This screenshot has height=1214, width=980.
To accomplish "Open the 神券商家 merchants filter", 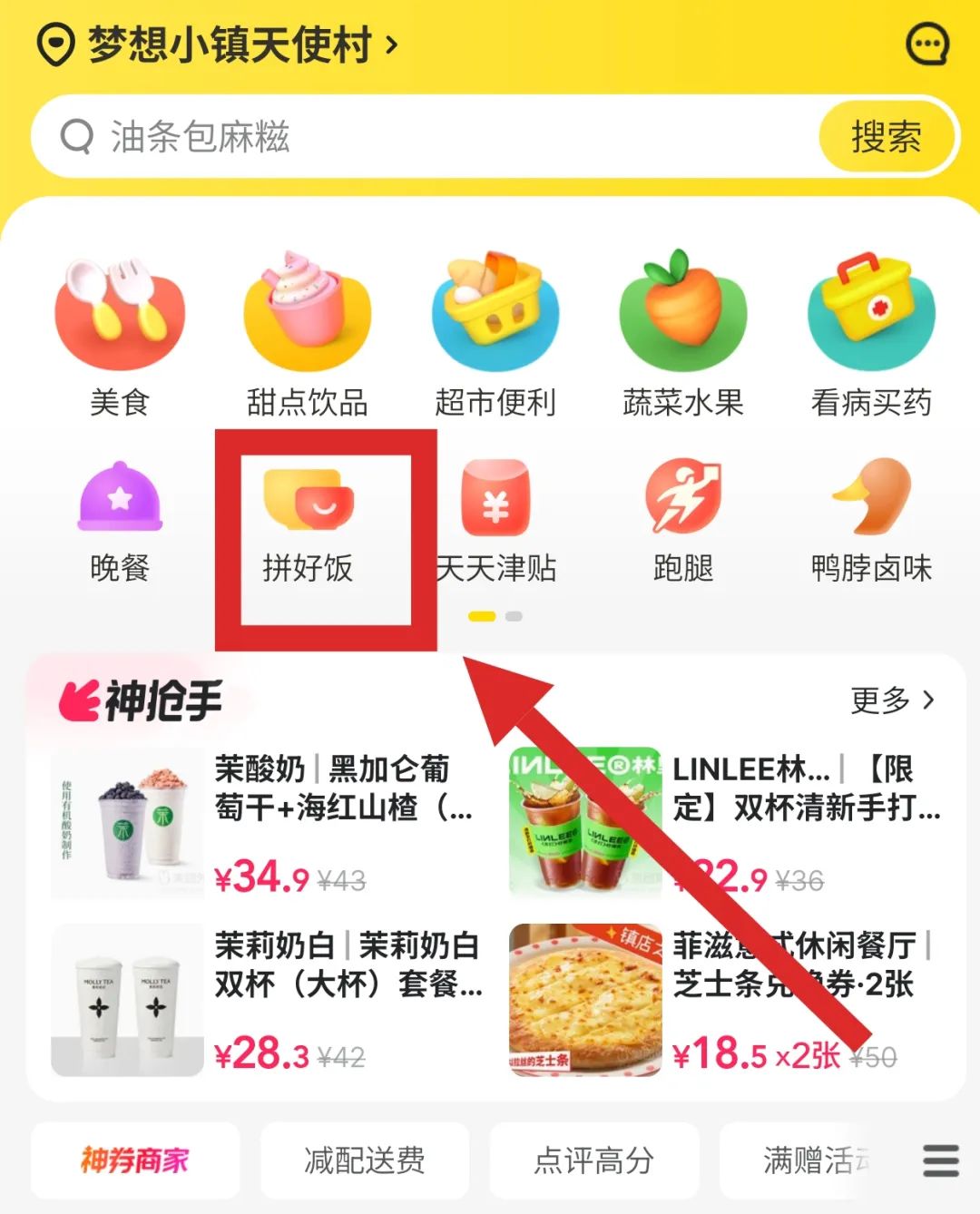I will [134, 1161].
